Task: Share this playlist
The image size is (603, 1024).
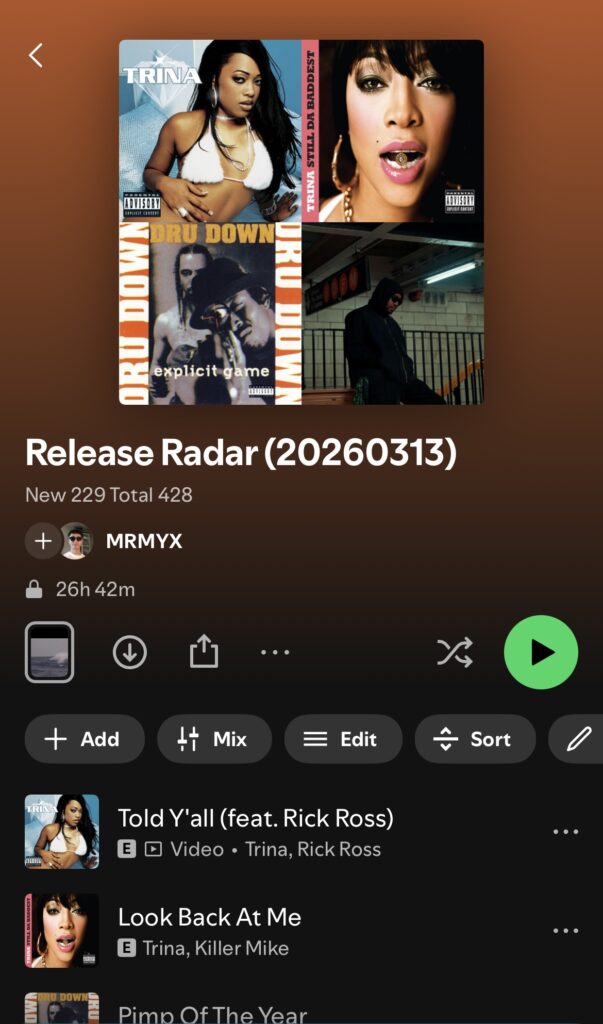Action: coord(203,653)
